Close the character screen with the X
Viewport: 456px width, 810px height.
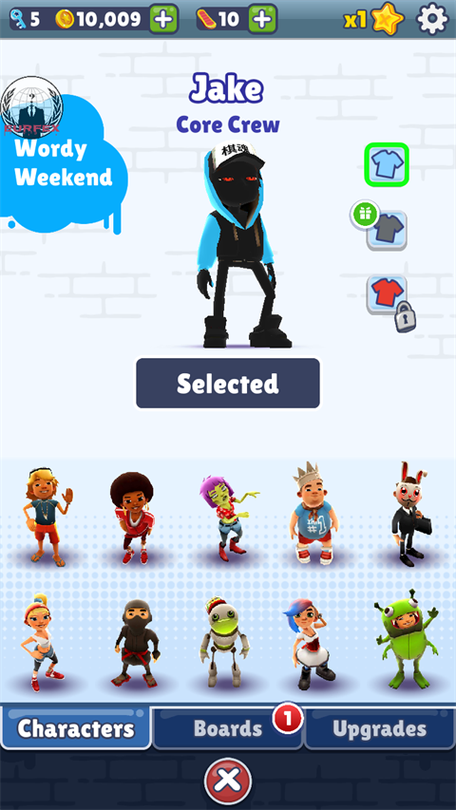coord(228,781)
